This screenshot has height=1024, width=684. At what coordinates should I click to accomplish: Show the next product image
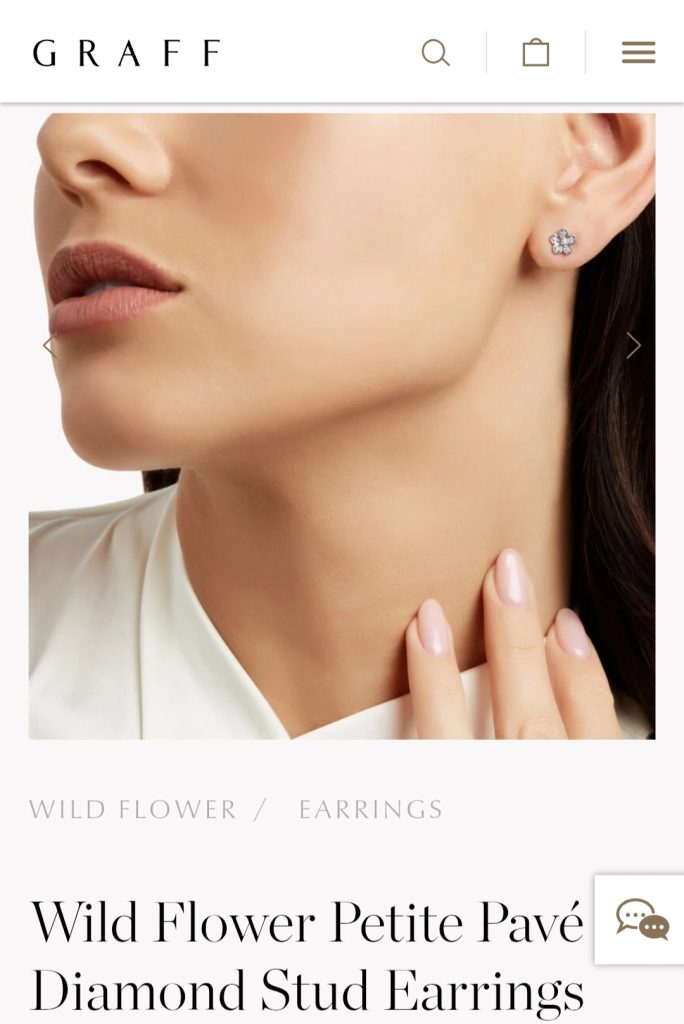pos(633,346)
